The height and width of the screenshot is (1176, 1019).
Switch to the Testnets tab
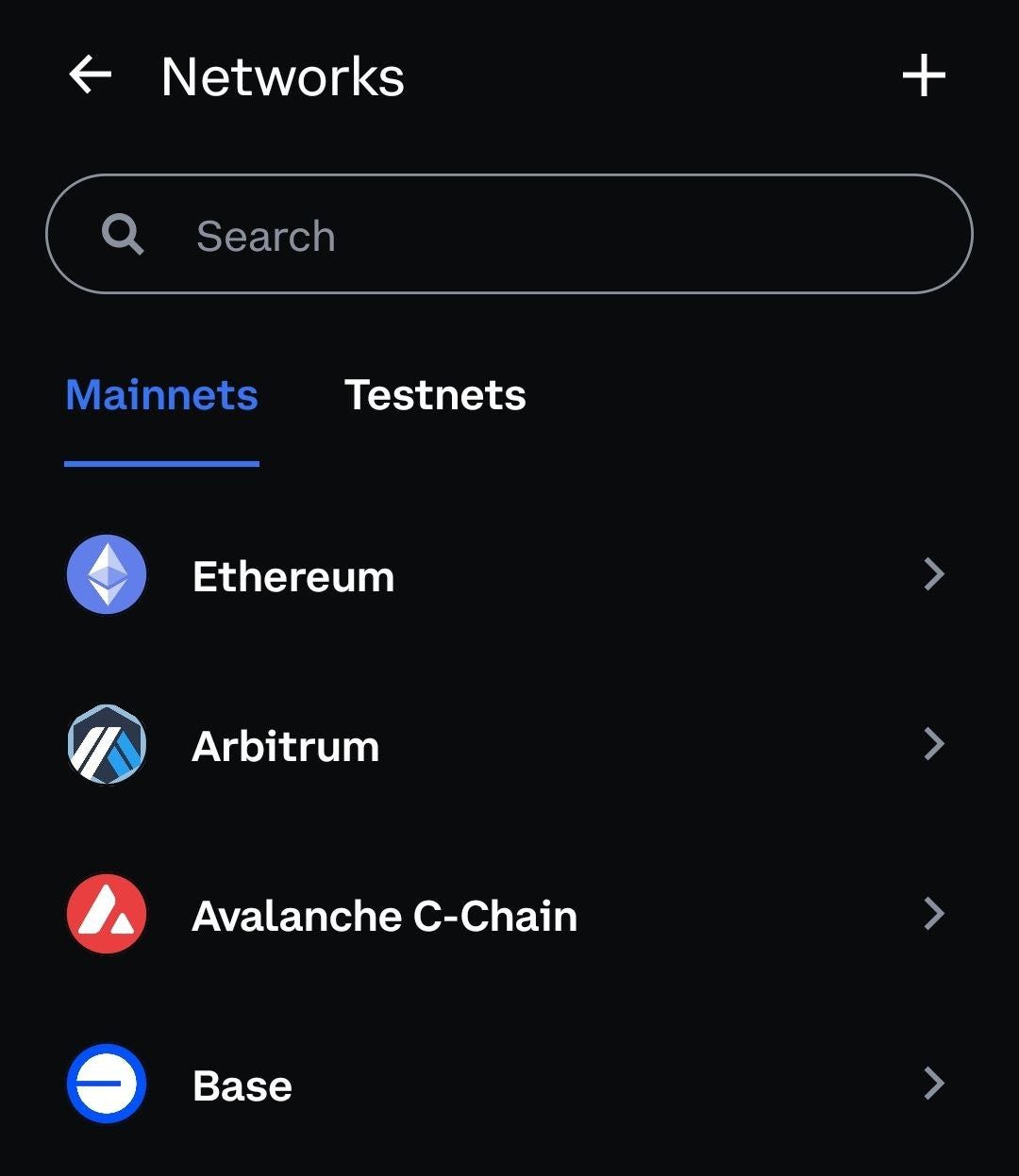coord(435,395)
